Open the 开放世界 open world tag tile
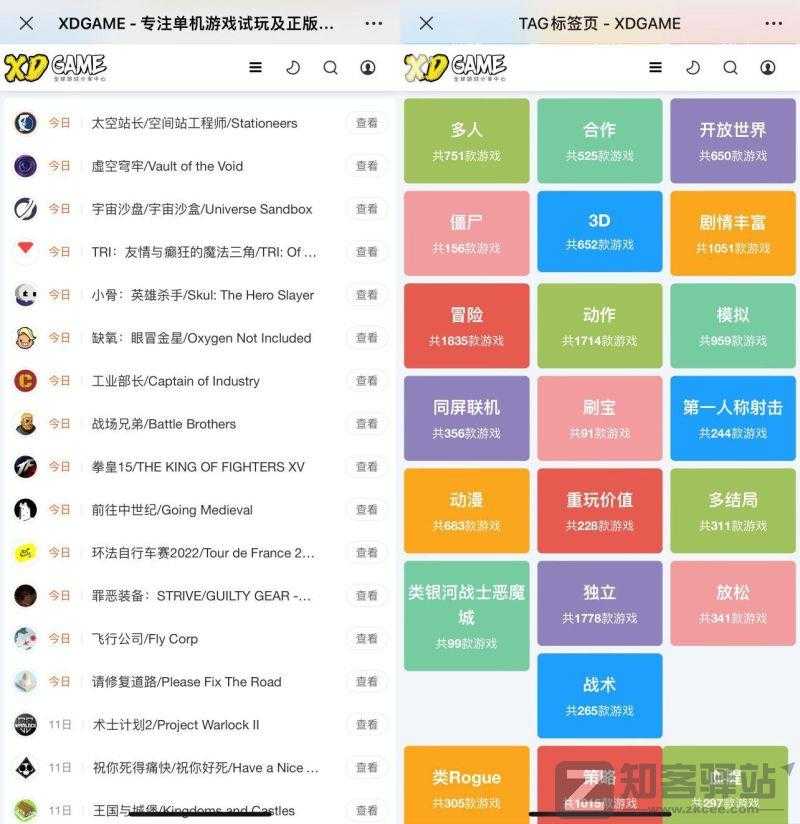This screenshot has height=824, width=800. [x=733, y=140]
